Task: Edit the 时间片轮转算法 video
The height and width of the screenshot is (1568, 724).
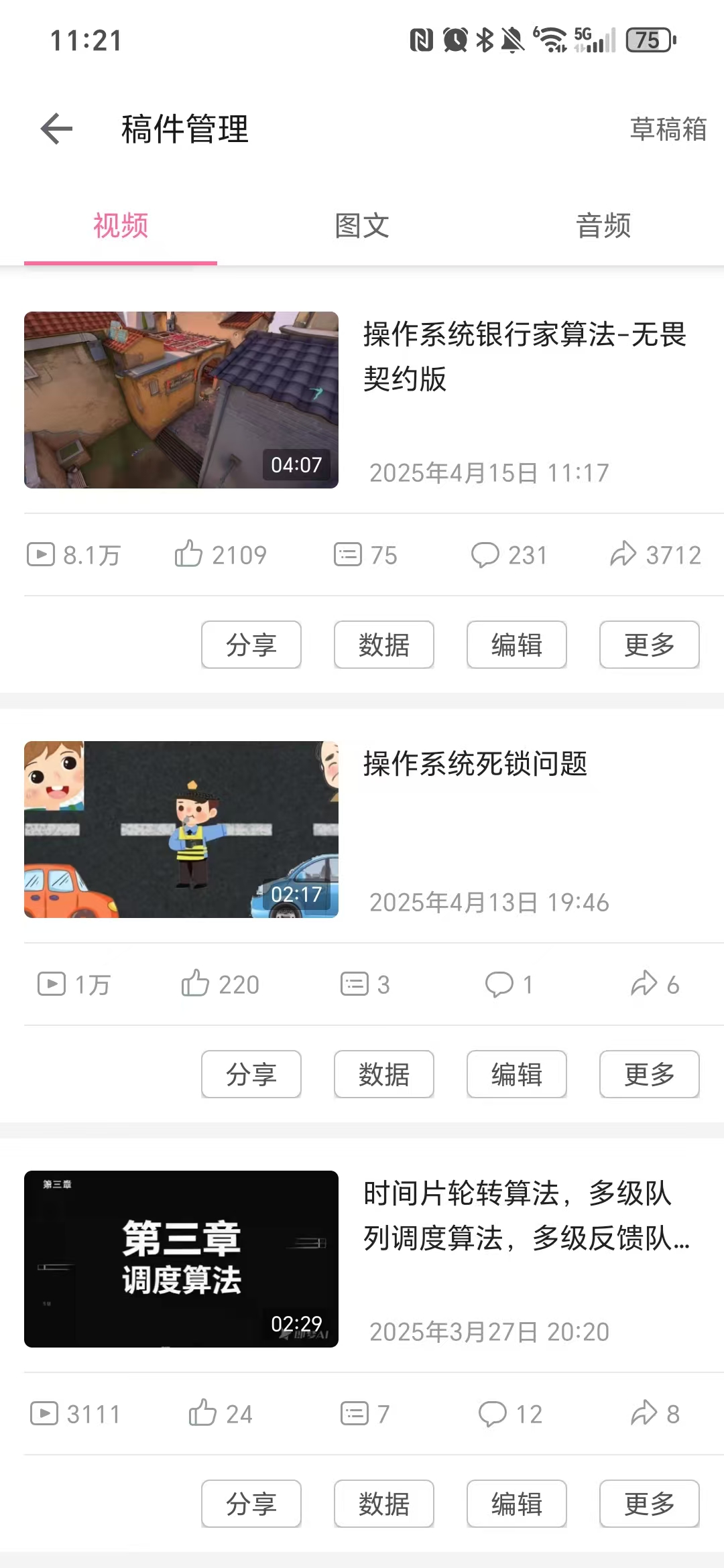Action: 517,1504
